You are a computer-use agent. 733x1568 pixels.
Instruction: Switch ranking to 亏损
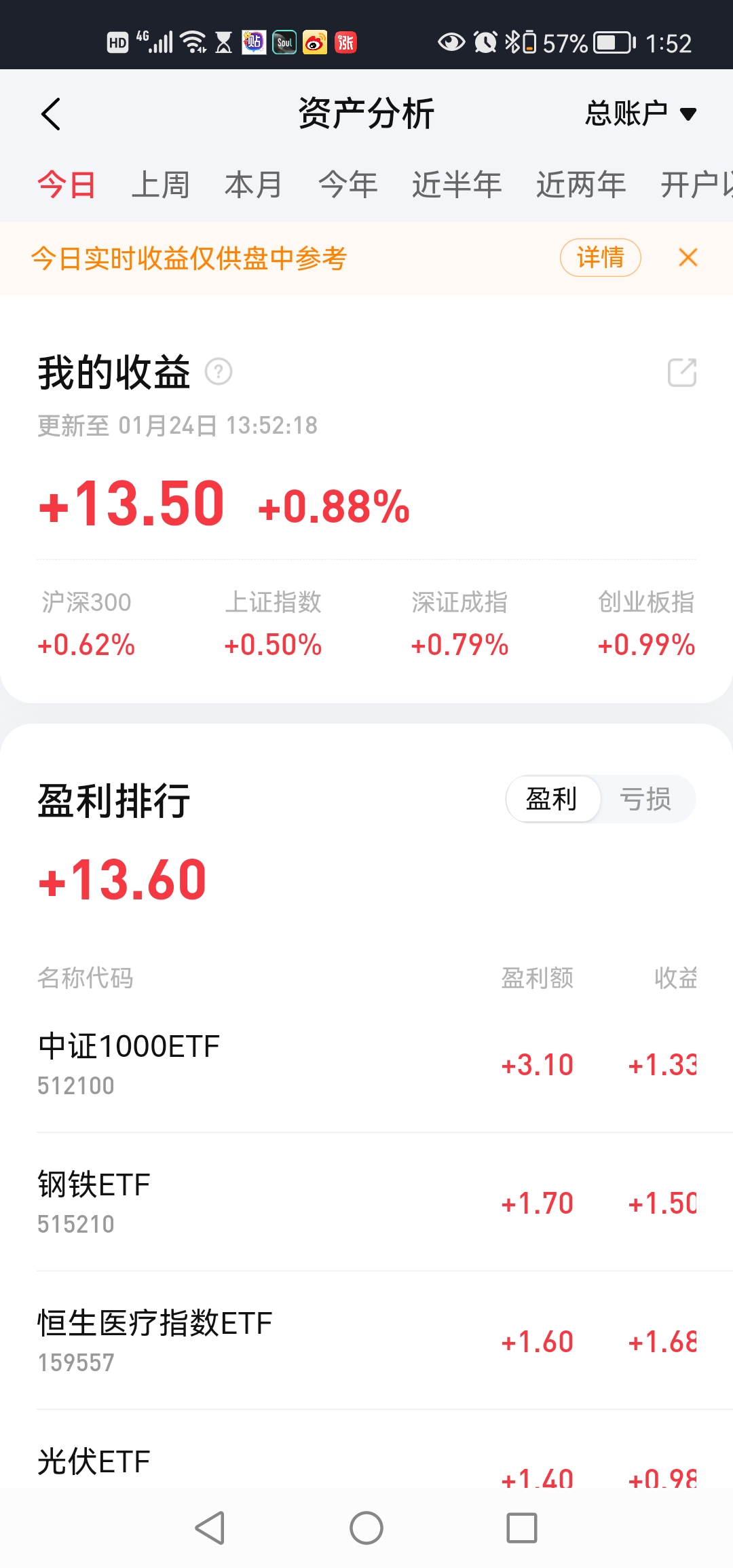645,799
